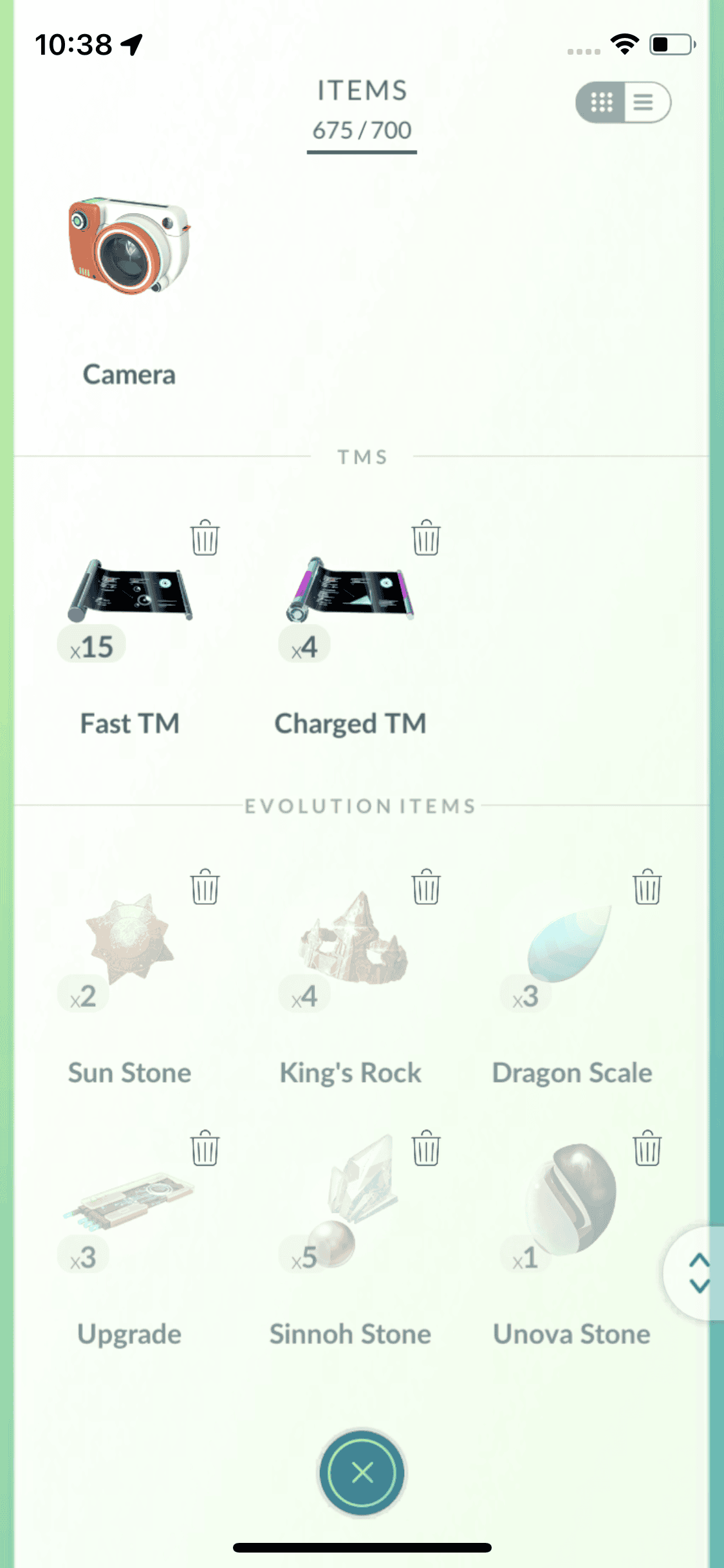Open the Sinnoh Stone item
Screen dimensions: 724x1568
(x=351, y=1200)
